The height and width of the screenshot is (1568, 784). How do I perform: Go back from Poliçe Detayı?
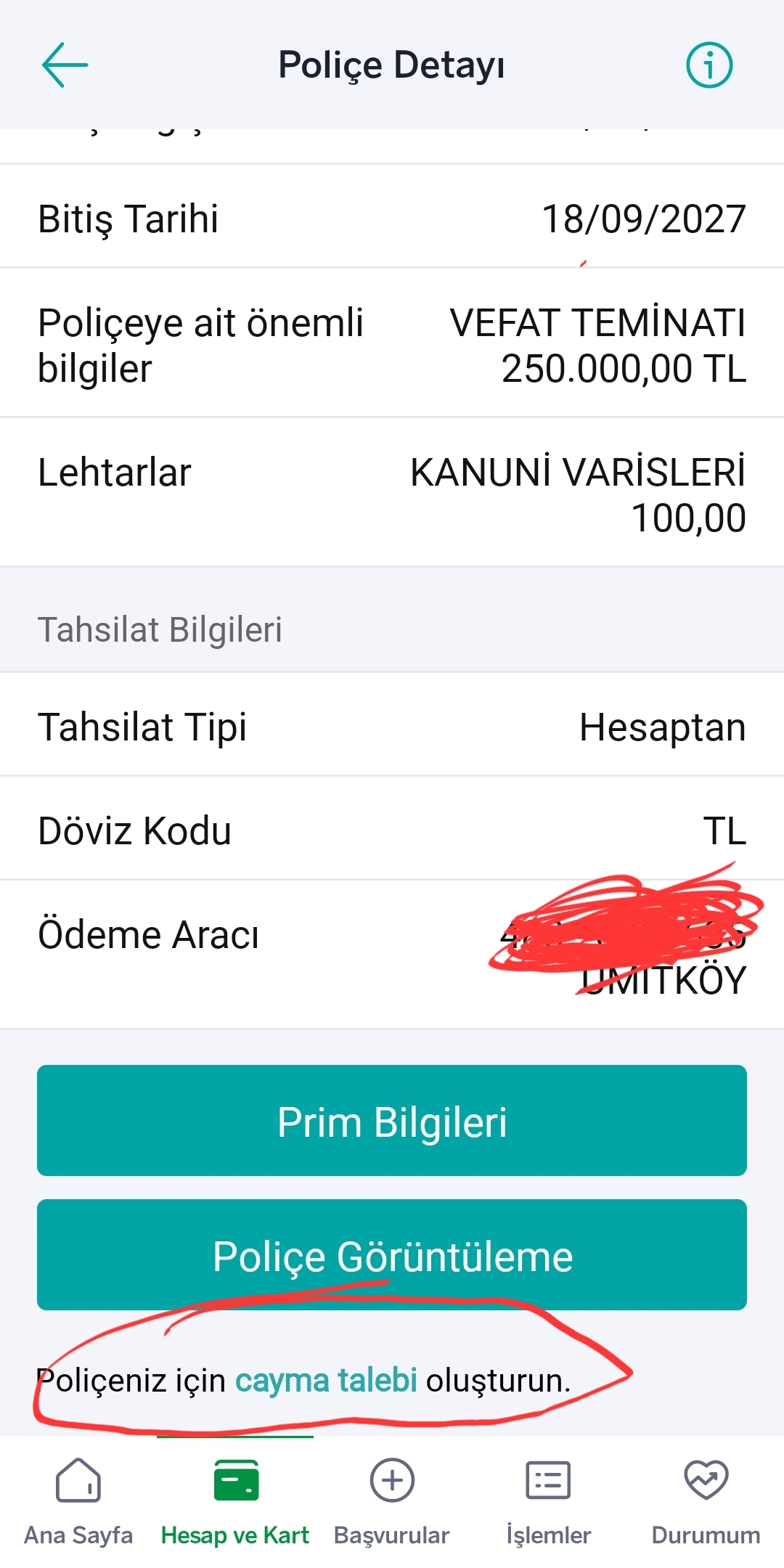[65, 65]
